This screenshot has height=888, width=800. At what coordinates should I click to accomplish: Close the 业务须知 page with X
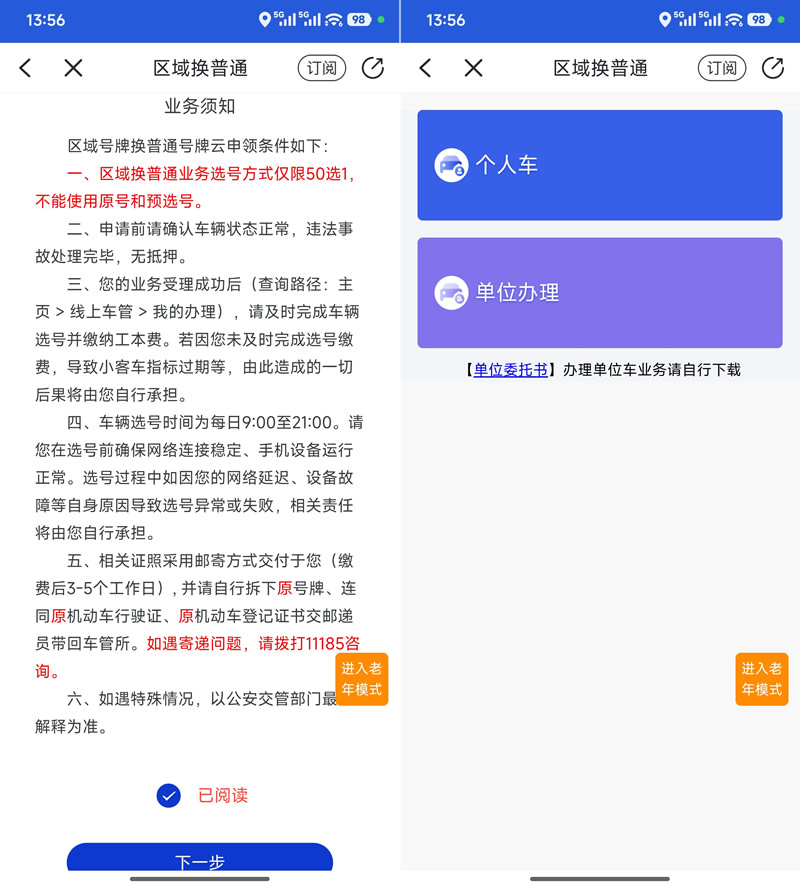[73, 68]
